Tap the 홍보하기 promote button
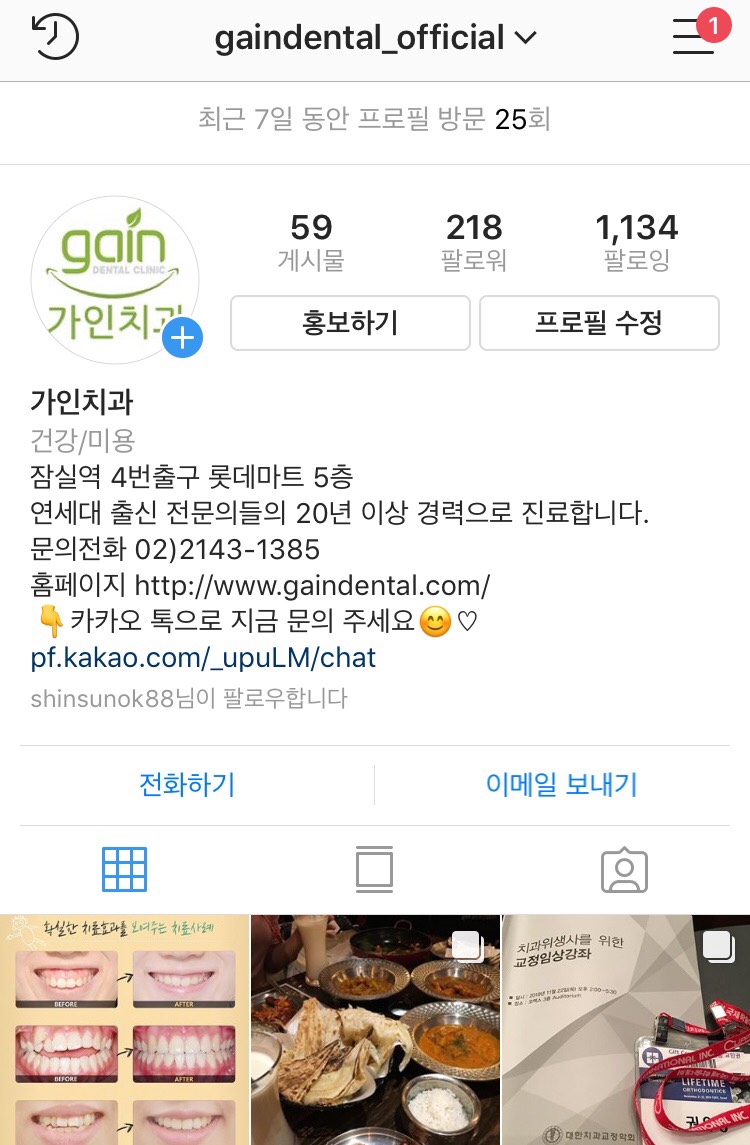 coord(350,323)
